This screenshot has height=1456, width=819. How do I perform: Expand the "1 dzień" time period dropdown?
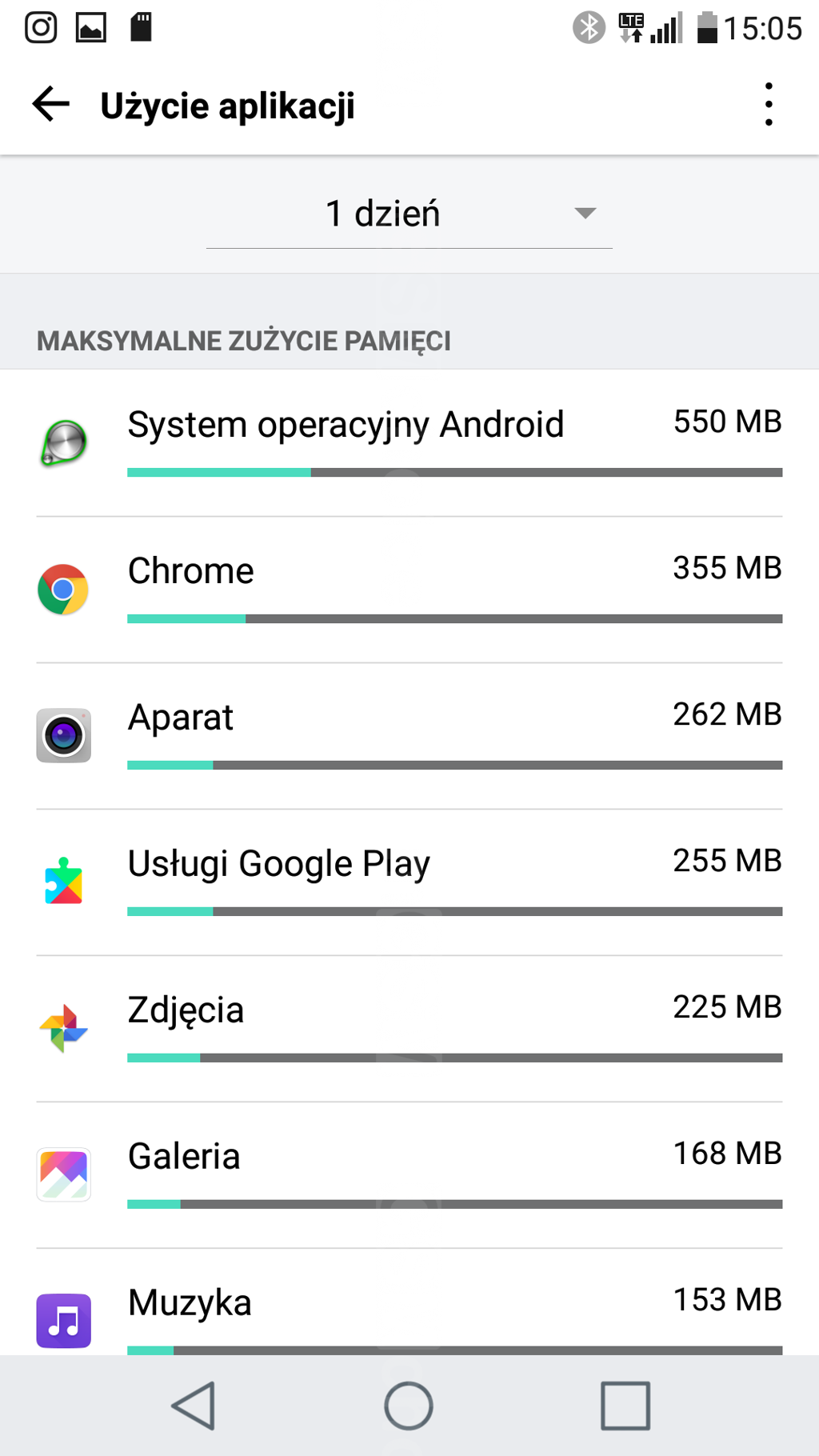pyautogui.click(x=409, y=214)
